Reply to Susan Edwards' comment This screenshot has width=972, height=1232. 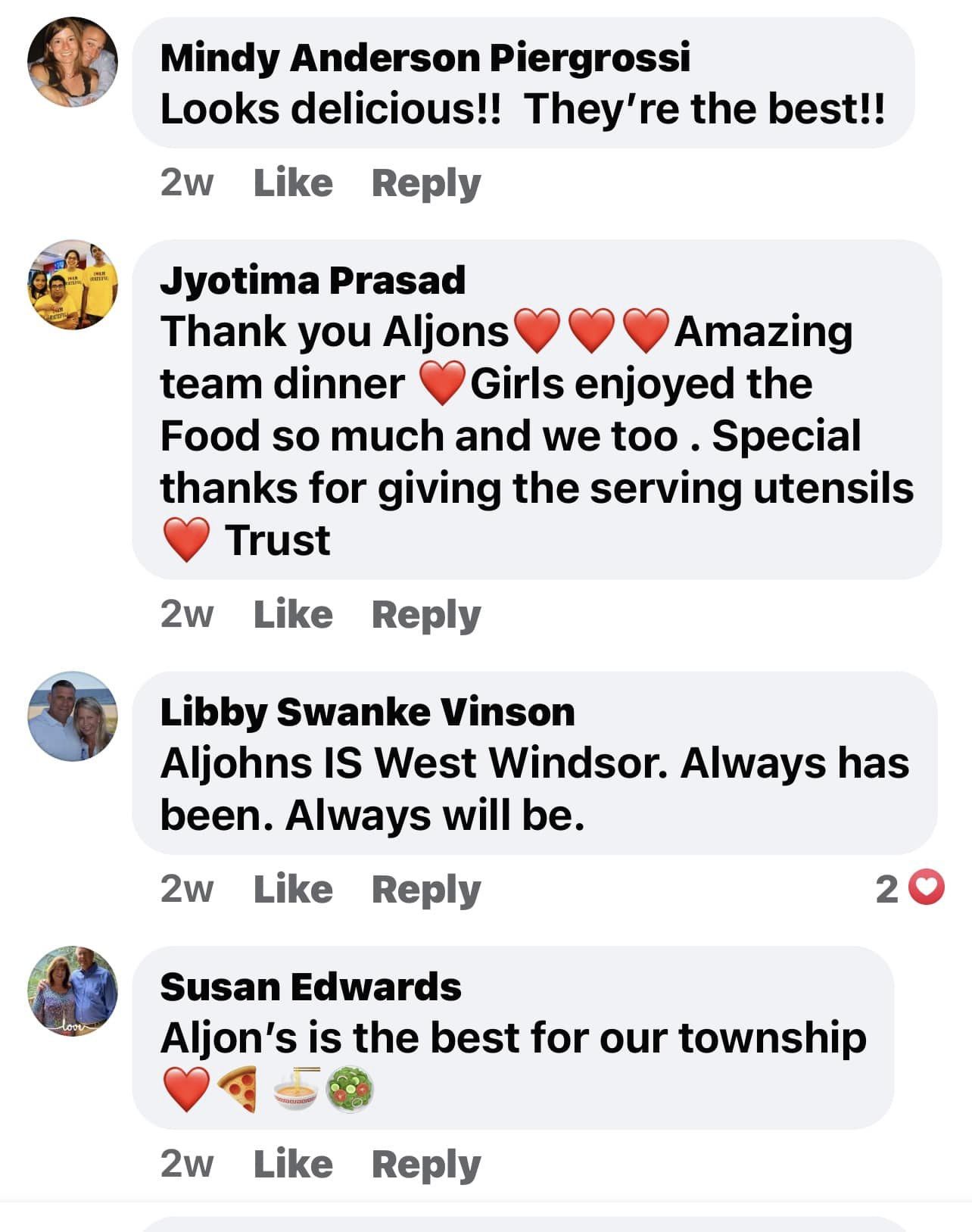pos(425,1164)
